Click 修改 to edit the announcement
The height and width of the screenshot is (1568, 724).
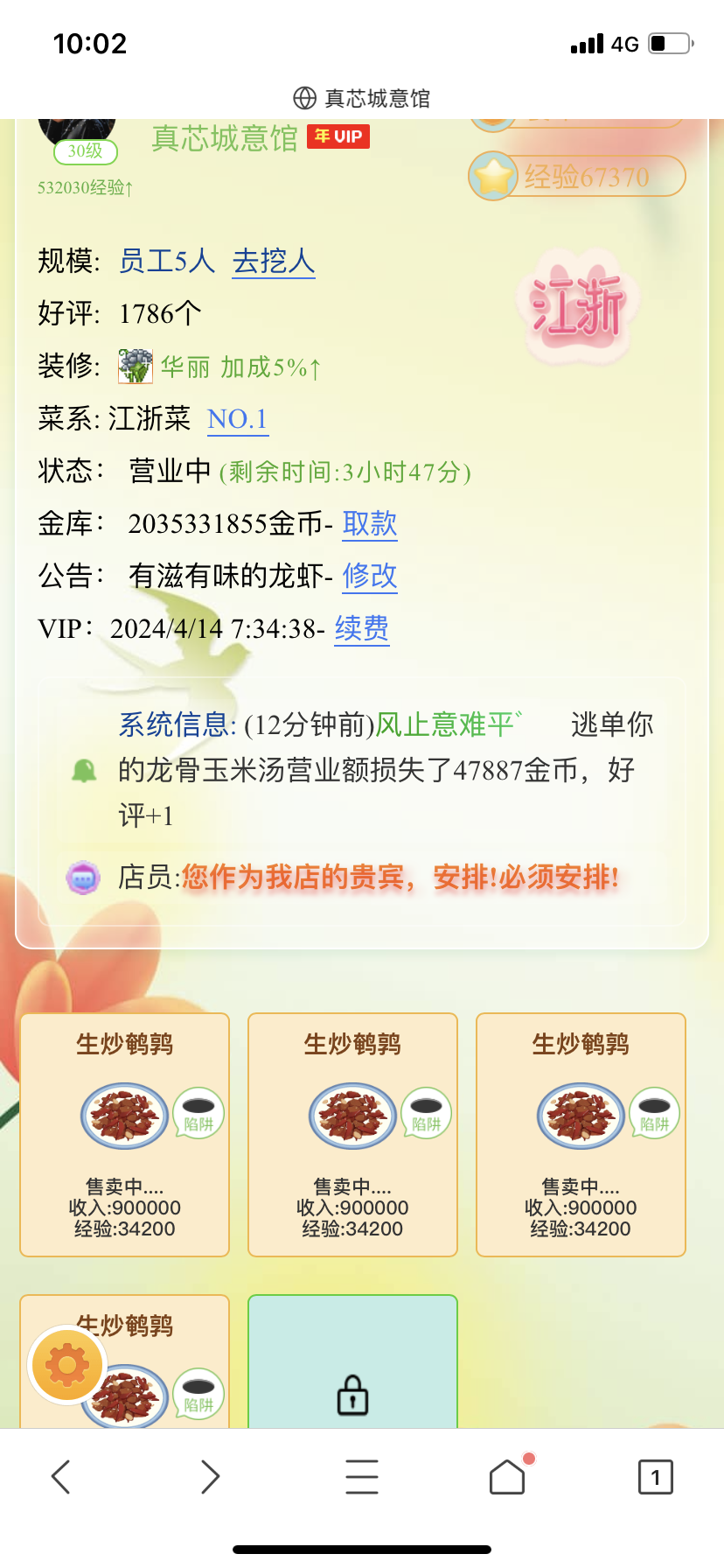(369, 577)
